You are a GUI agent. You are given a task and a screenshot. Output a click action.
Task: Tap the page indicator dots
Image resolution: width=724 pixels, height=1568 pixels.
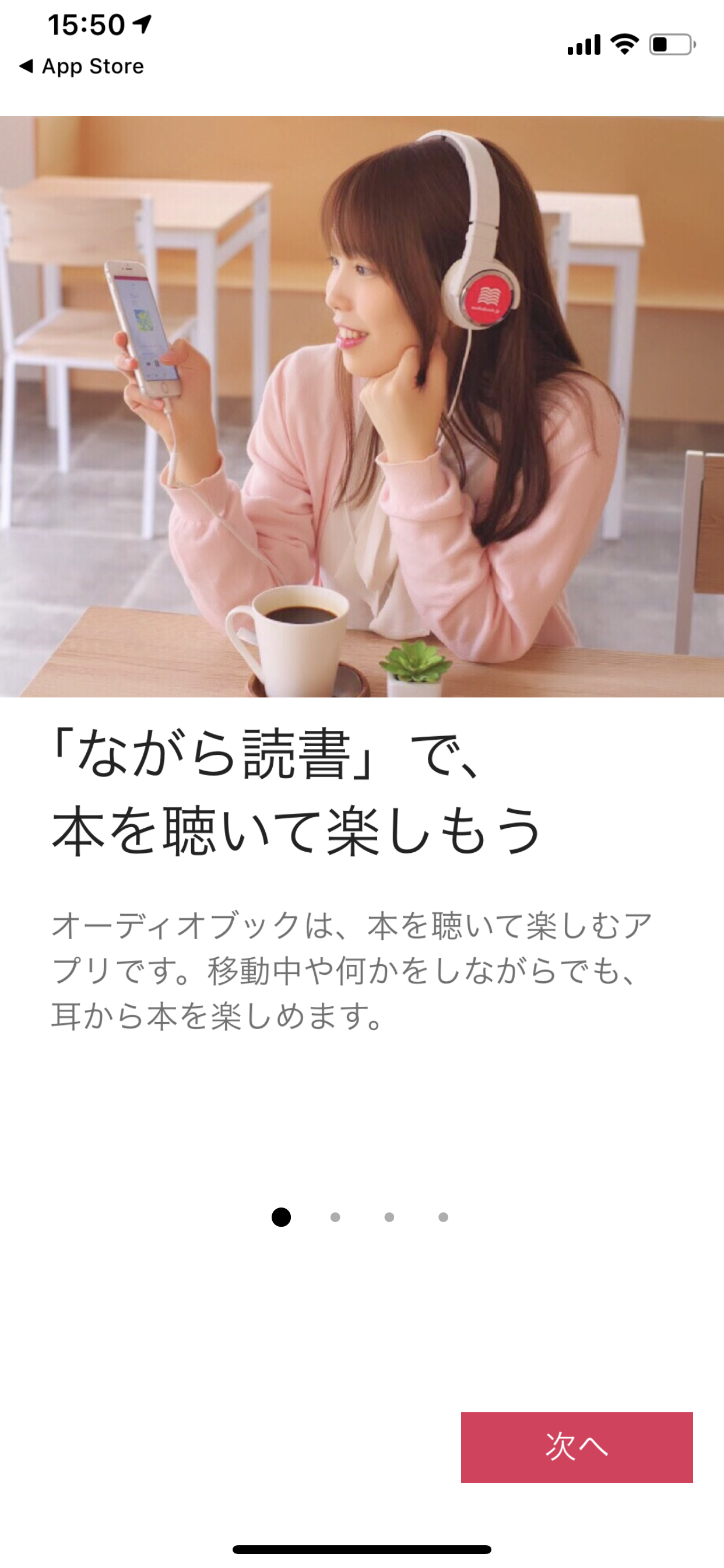361,1217
